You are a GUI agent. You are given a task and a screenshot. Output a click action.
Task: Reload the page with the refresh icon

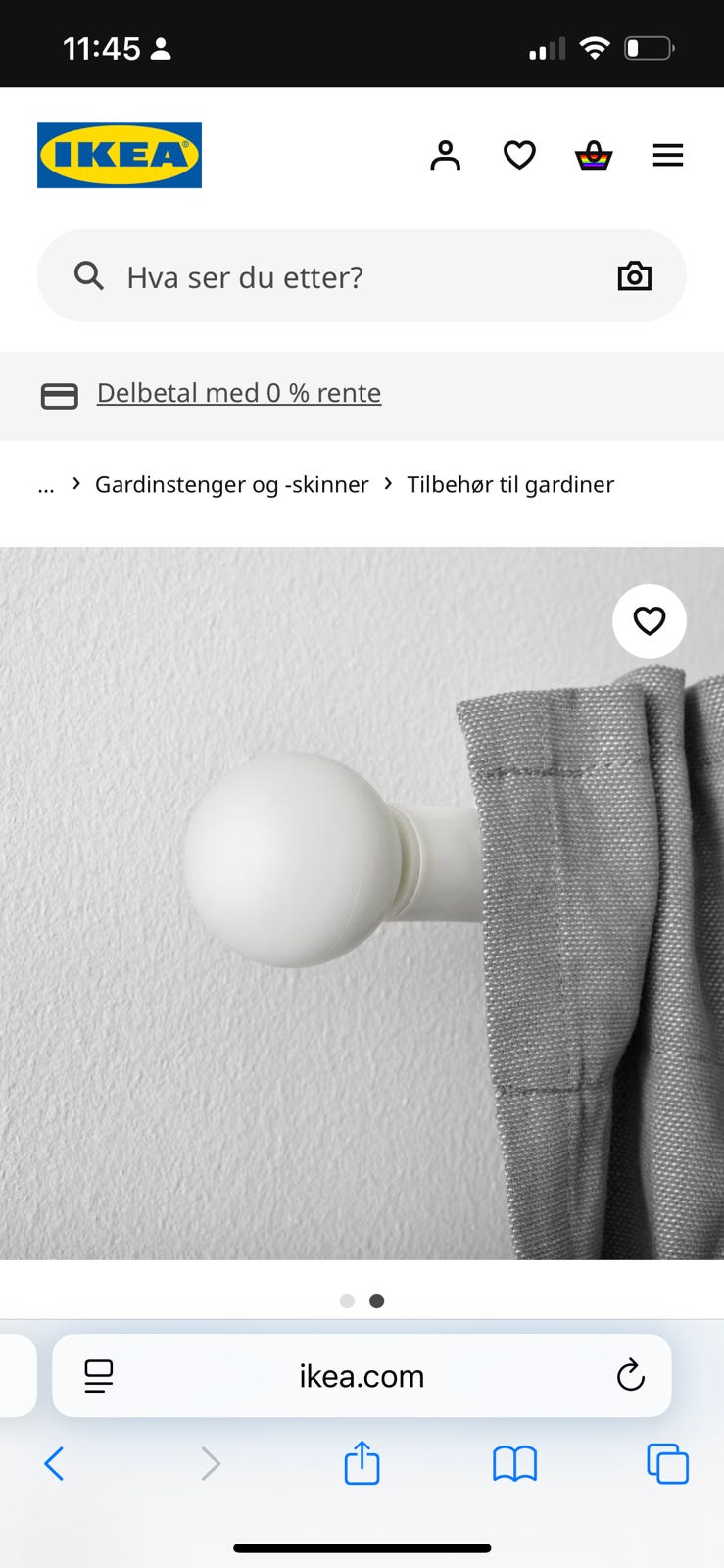(631, 1375)
